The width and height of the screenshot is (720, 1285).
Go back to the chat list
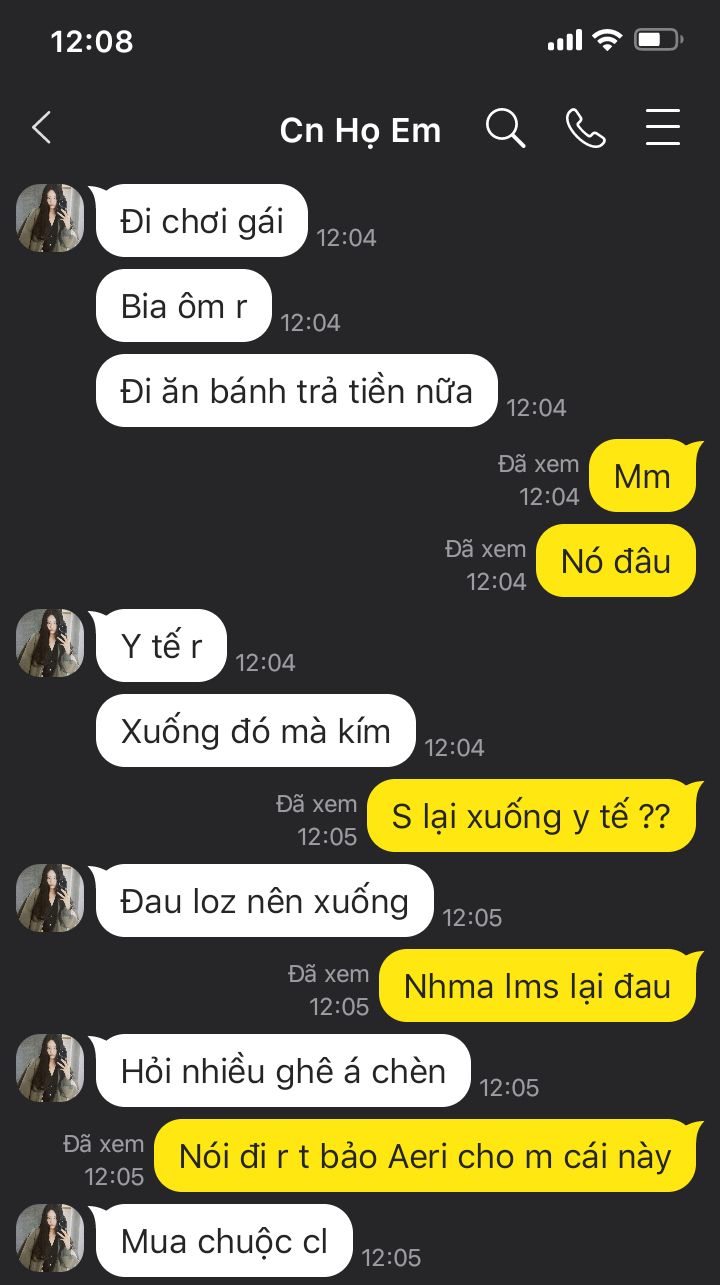pyautogui.click(x=41, y=128)
